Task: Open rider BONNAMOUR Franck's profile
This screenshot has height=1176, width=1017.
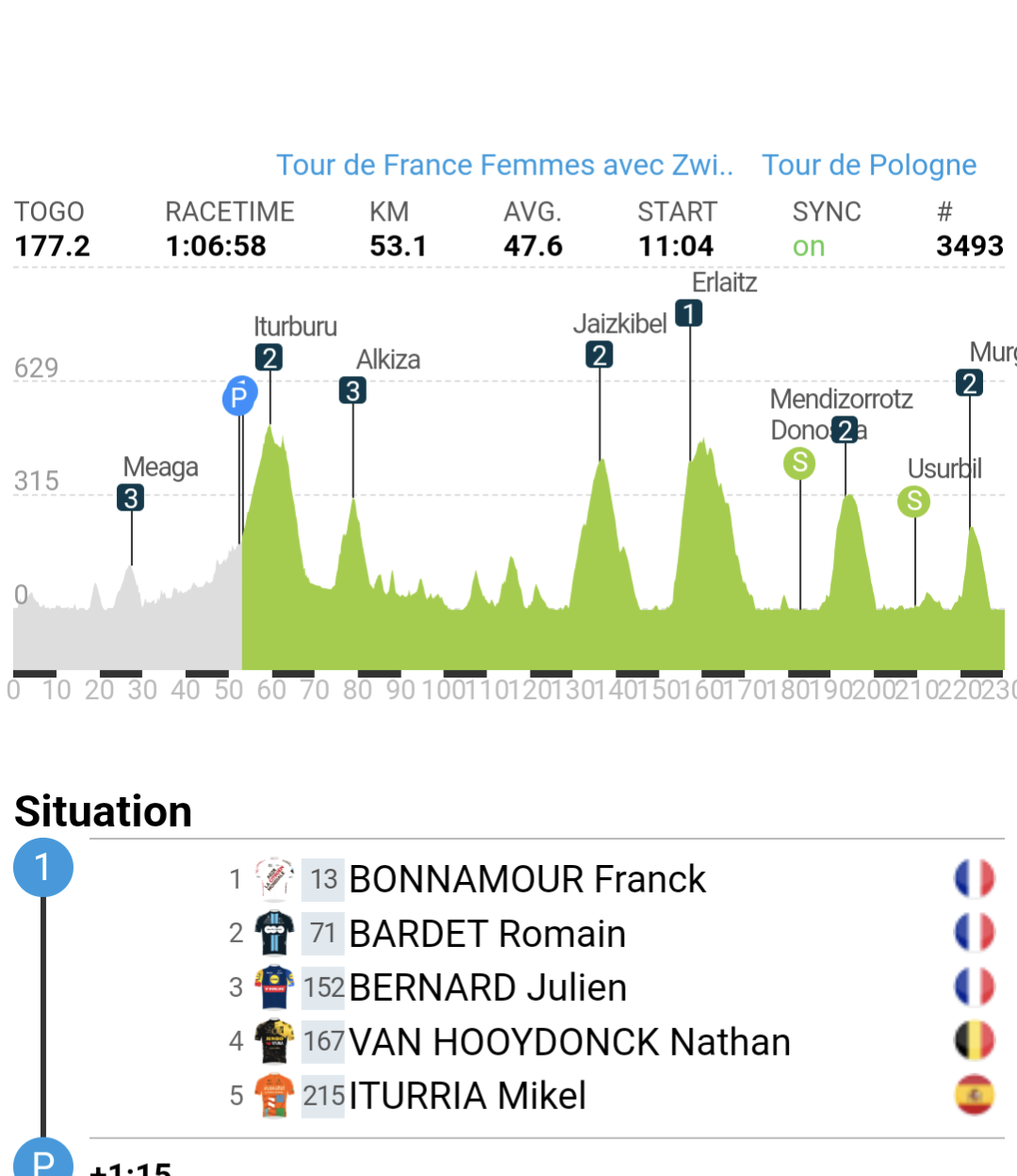Action: (x=527, y=879)
